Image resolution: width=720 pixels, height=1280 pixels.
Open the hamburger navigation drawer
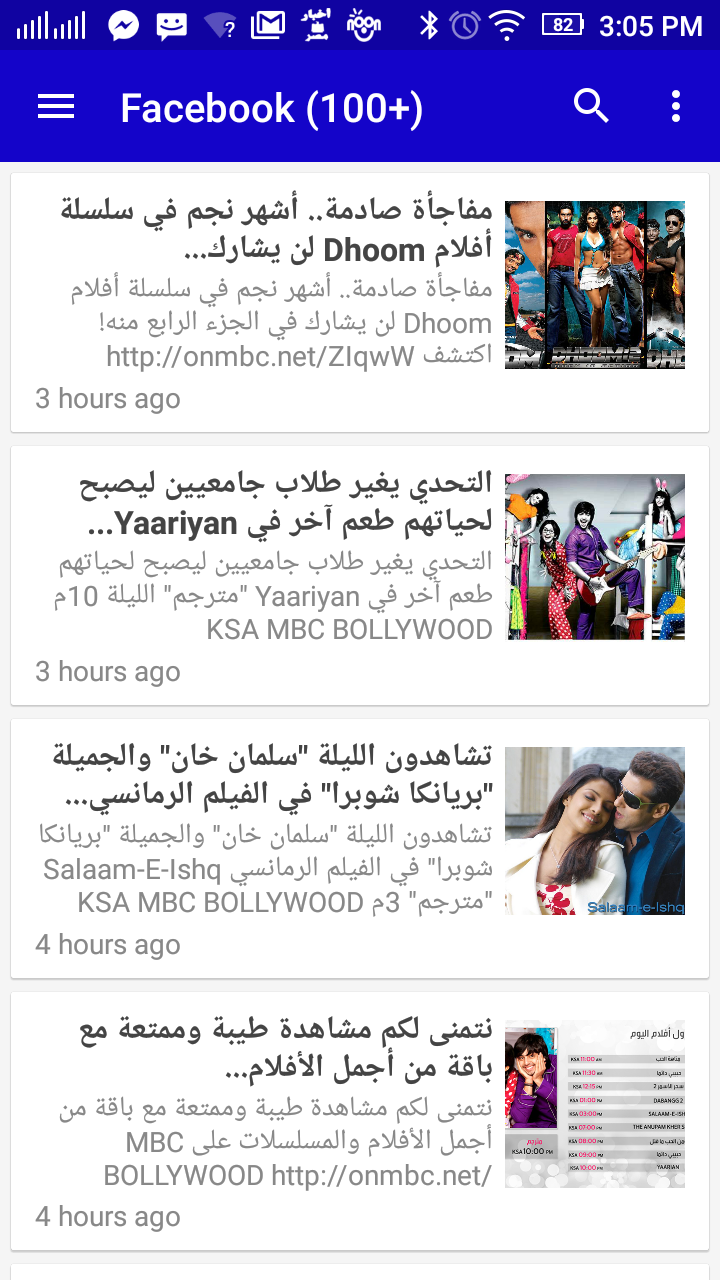(x=56, y=106)
